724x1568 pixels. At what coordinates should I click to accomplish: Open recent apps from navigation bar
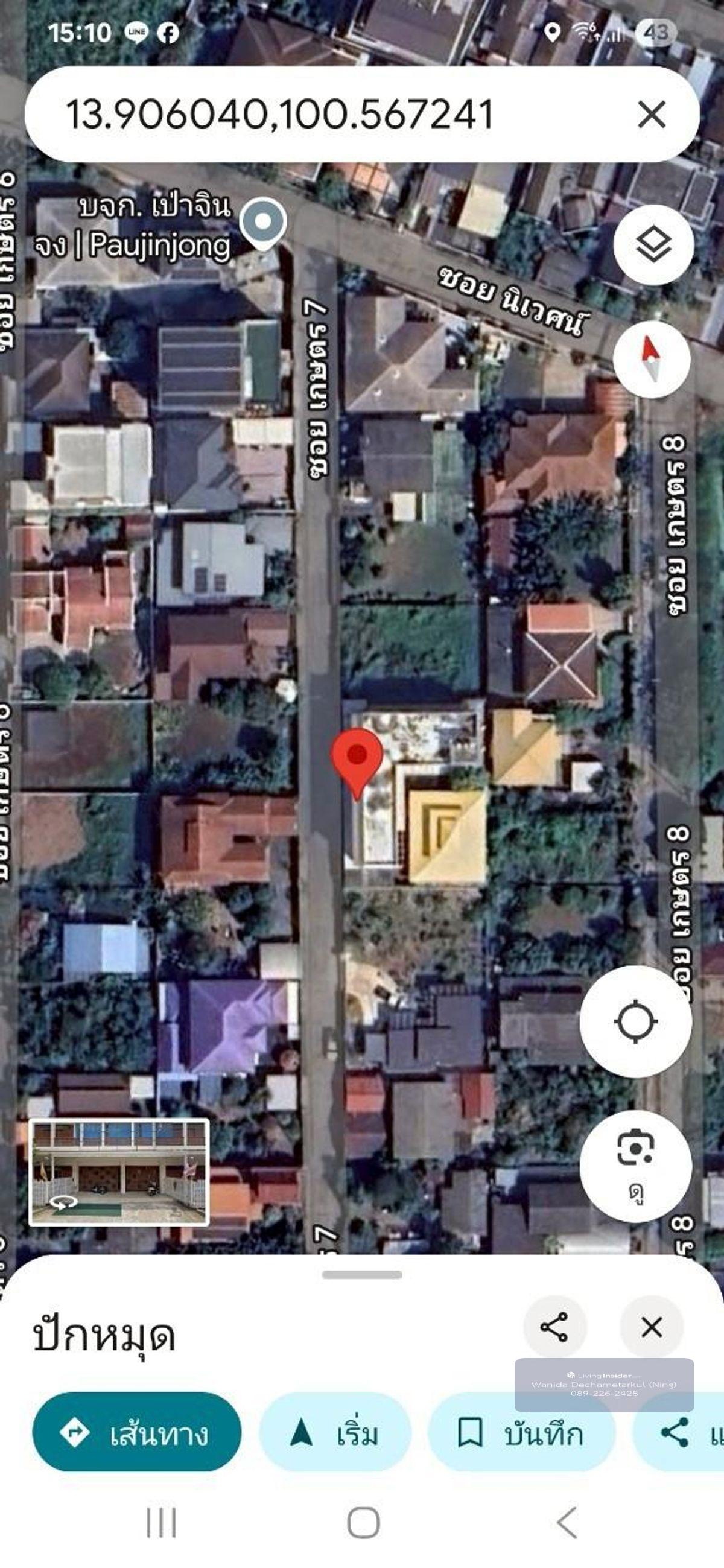coord(161,1522)
